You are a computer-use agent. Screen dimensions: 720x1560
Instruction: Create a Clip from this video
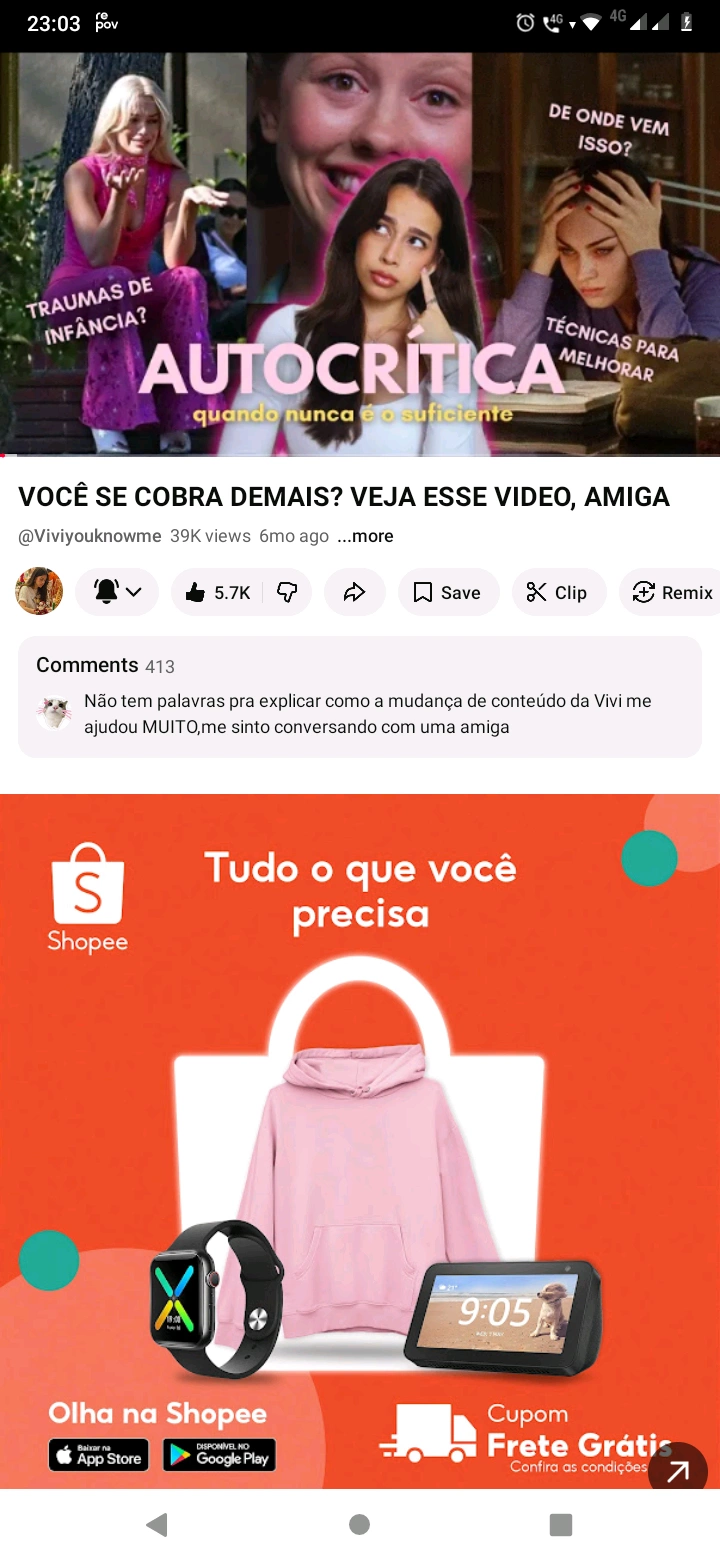pyautogui.click(x=557, y=592)
